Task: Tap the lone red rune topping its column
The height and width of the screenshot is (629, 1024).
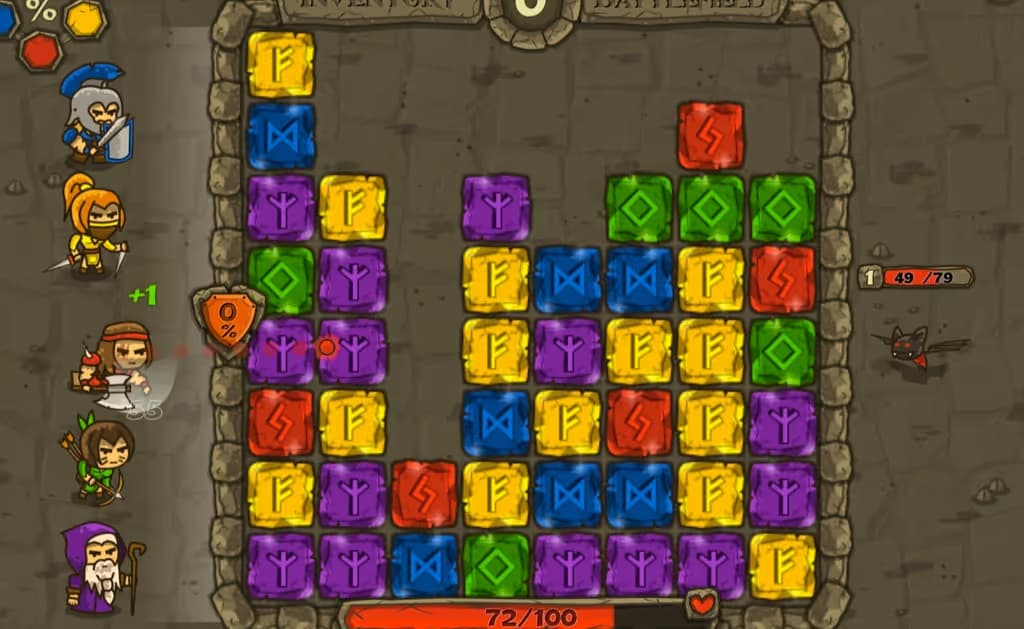Action: [711, 136]
